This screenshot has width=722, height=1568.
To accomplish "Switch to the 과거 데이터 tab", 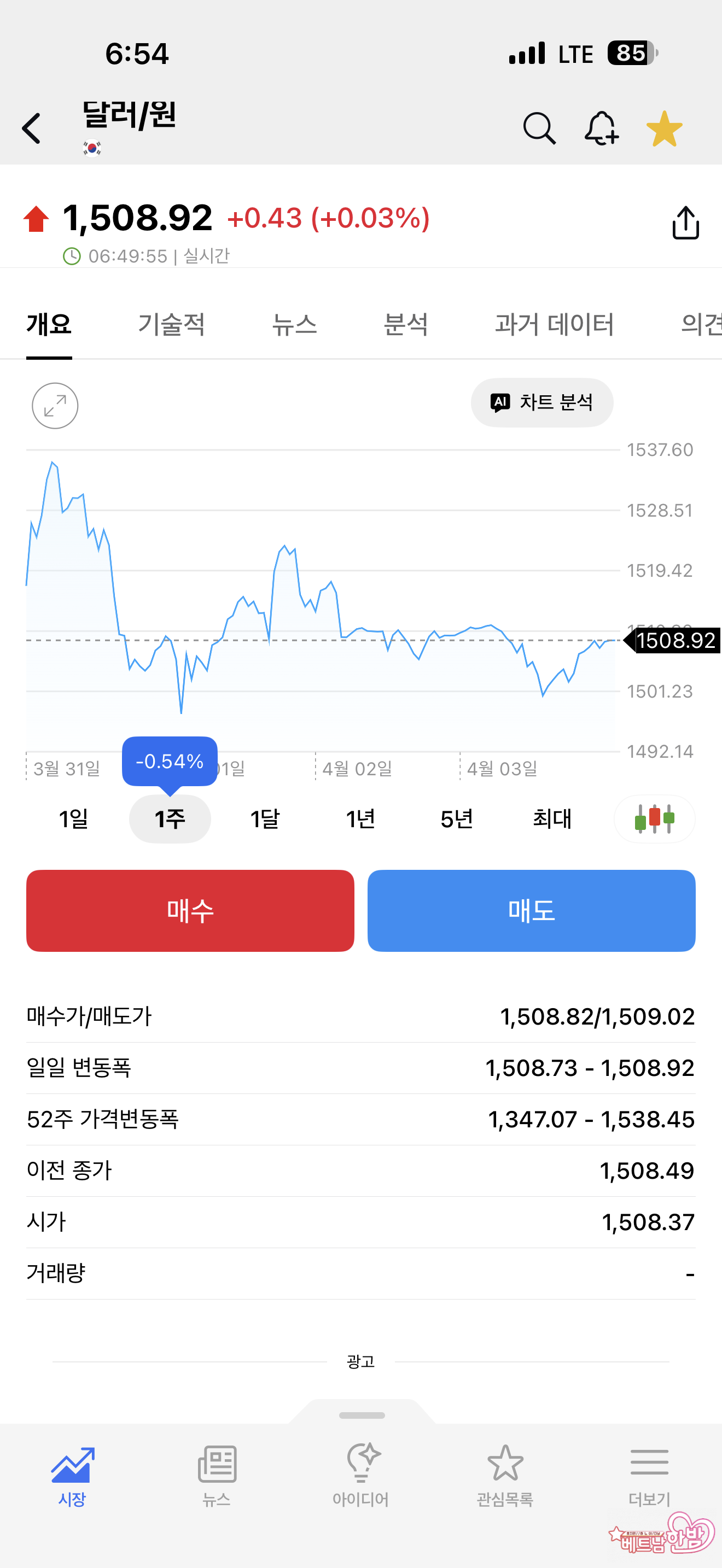I will coord(554,324).
